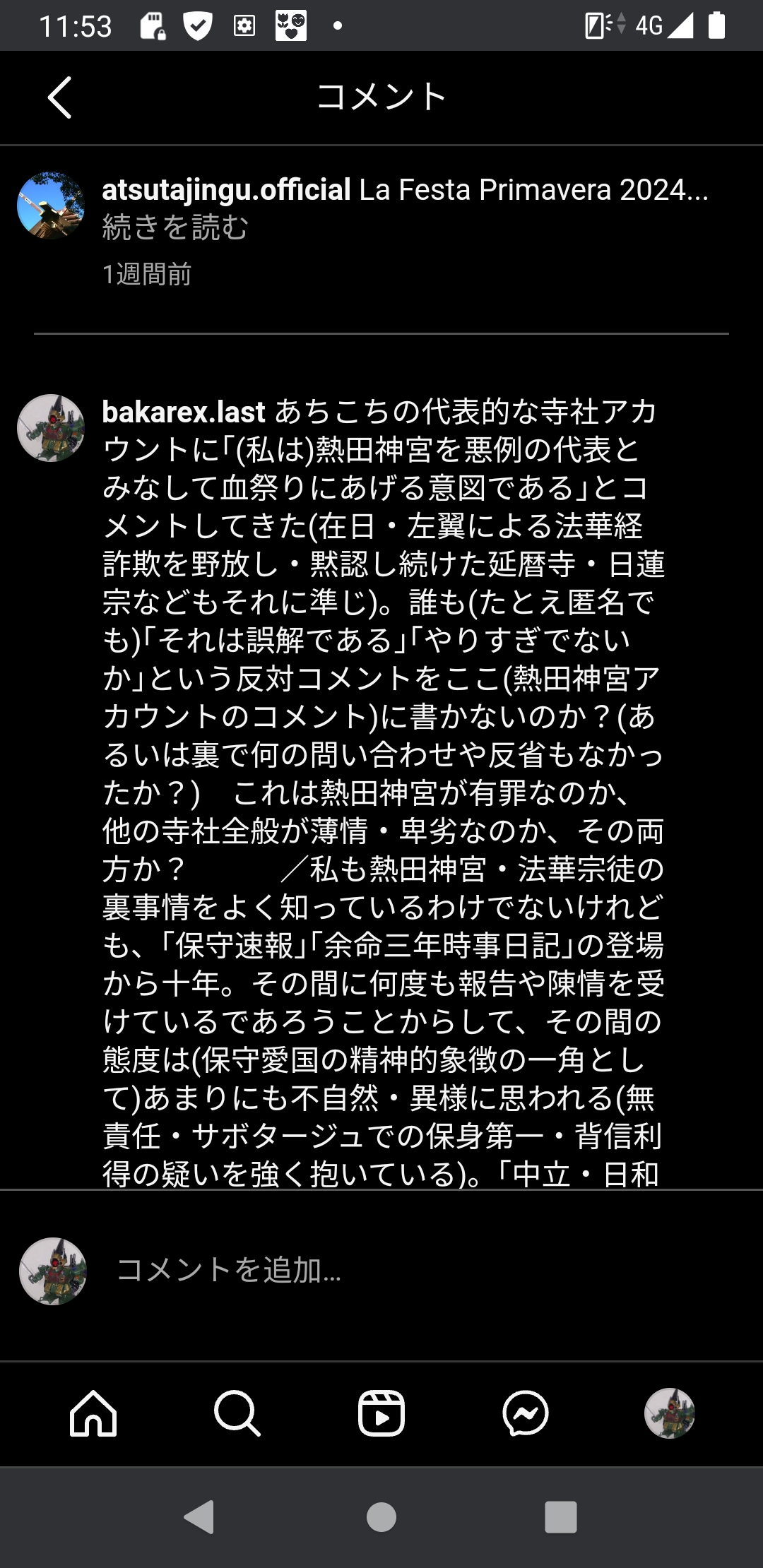
Task: Open bakarex.last avatar next to the comment
Action: click(x=51, y=428)
